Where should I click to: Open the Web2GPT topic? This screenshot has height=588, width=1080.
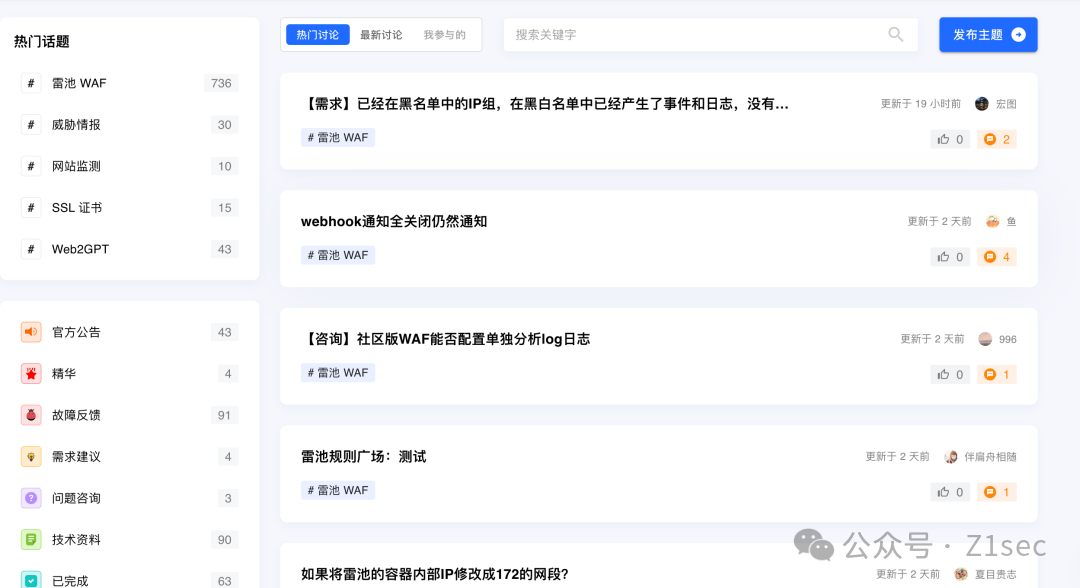click(x=80, y=249)
